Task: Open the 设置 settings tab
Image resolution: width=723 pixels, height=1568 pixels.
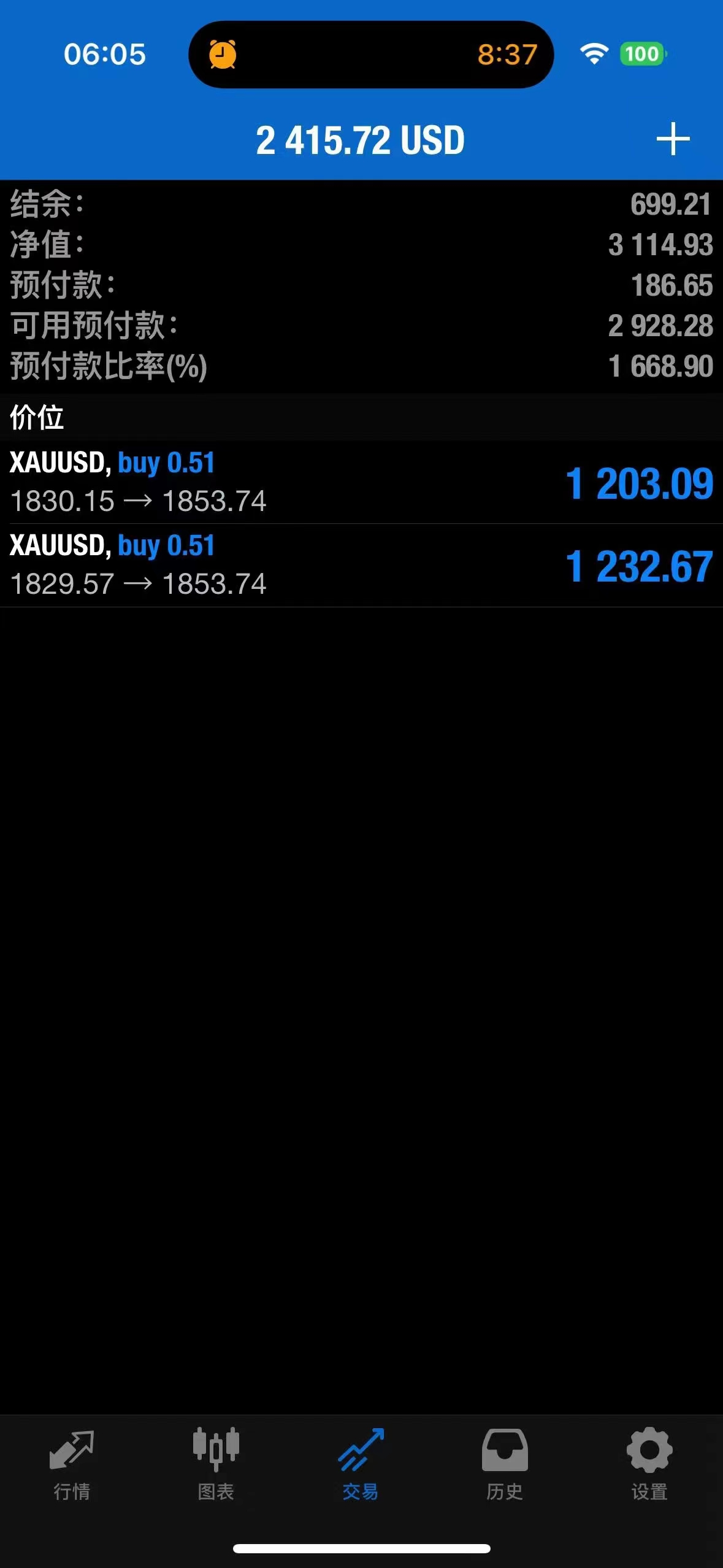Action: pos(649,1465)
